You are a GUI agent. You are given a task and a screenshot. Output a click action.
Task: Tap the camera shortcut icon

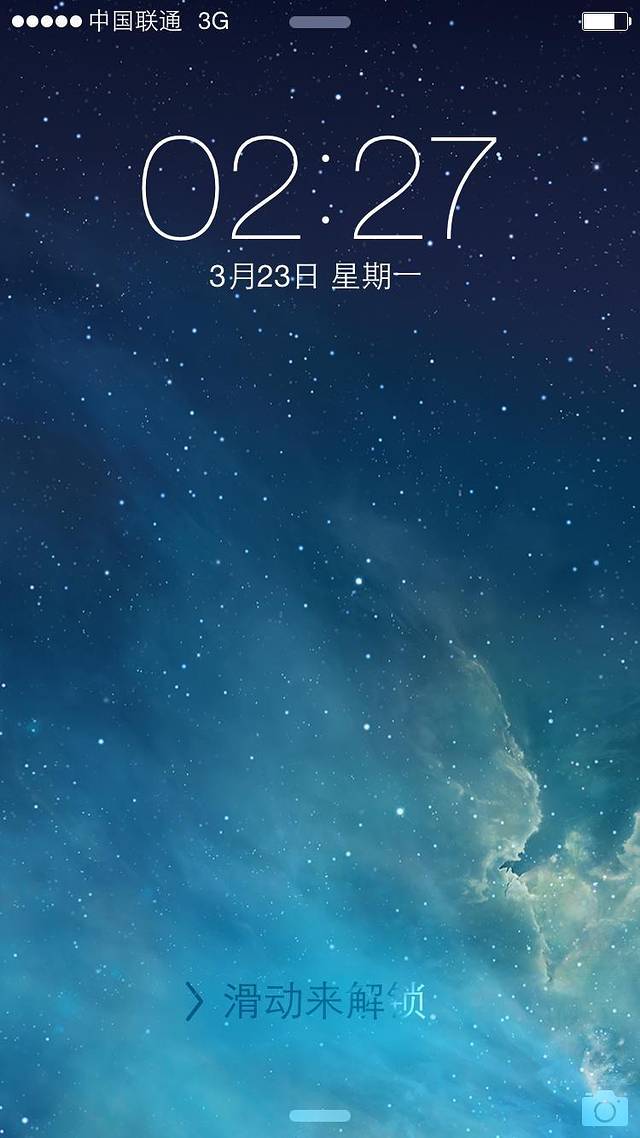pyautogui.click(x=604, y=1109)
